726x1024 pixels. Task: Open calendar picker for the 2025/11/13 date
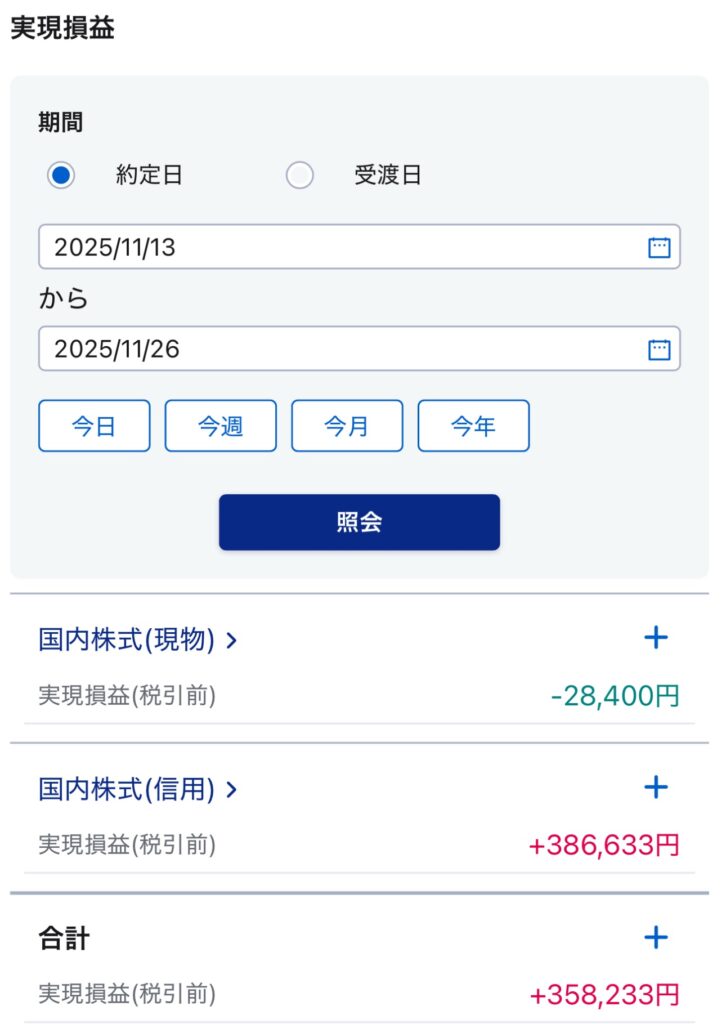click(x=659, y=247)
